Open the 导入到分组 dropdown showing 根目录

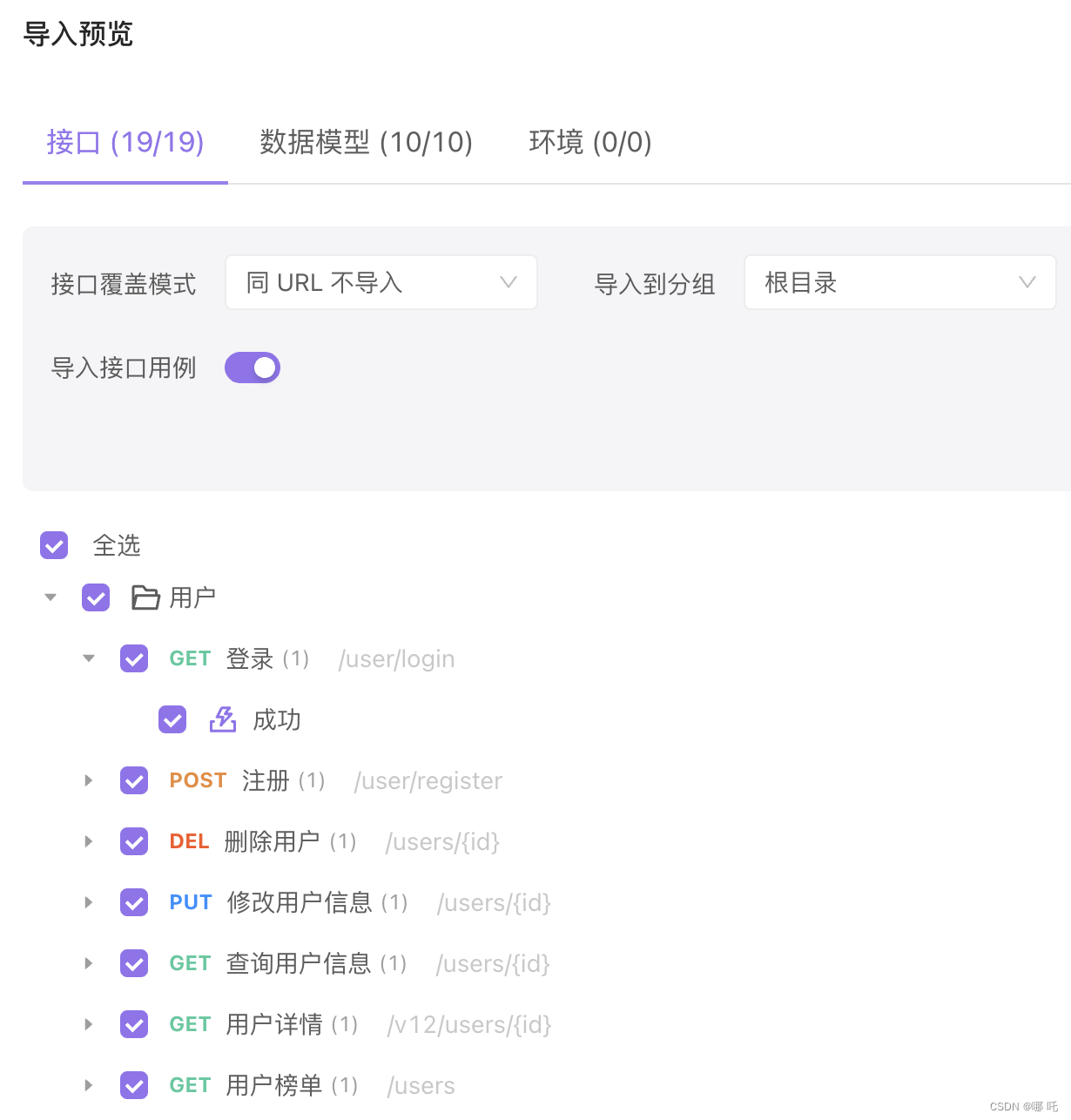coord(900,282)
